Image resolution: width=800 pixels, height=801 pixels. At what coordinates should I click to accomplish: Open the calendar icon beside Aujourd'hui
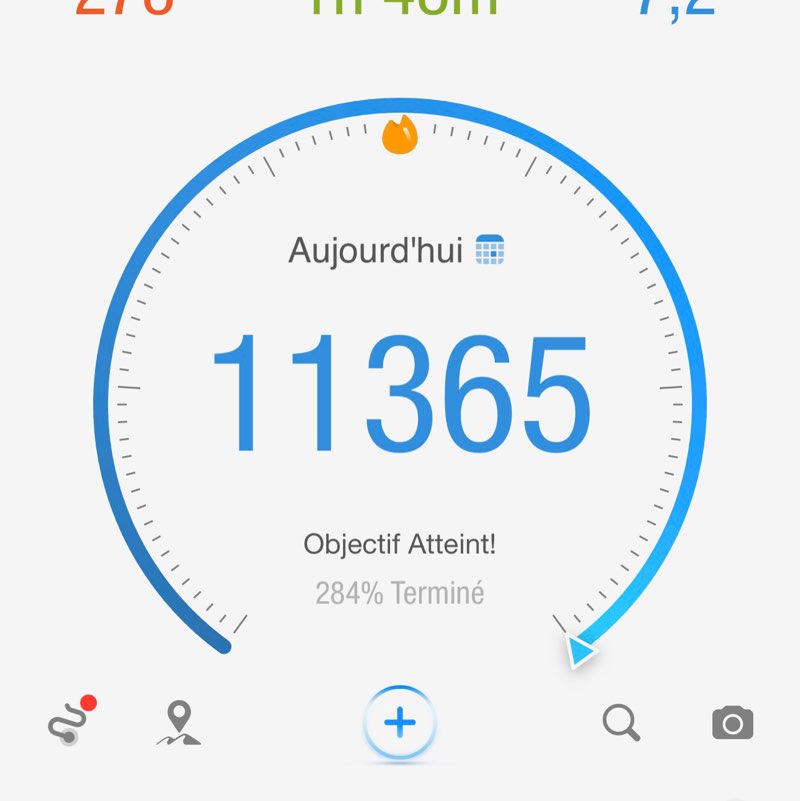point(490,250)
